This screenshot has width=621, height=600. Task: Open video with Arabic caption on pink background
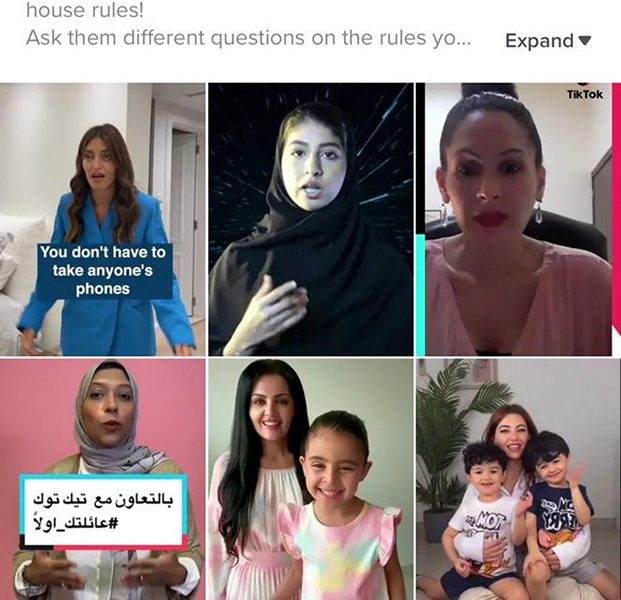click(x=103, y=480)
